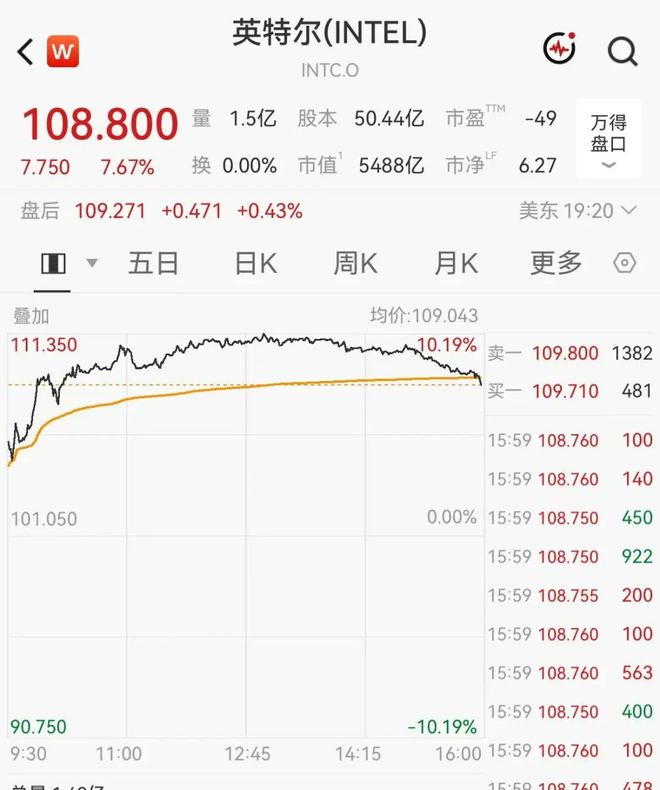
Task: Switch to the 五日 chart
Action: [153, 263]
